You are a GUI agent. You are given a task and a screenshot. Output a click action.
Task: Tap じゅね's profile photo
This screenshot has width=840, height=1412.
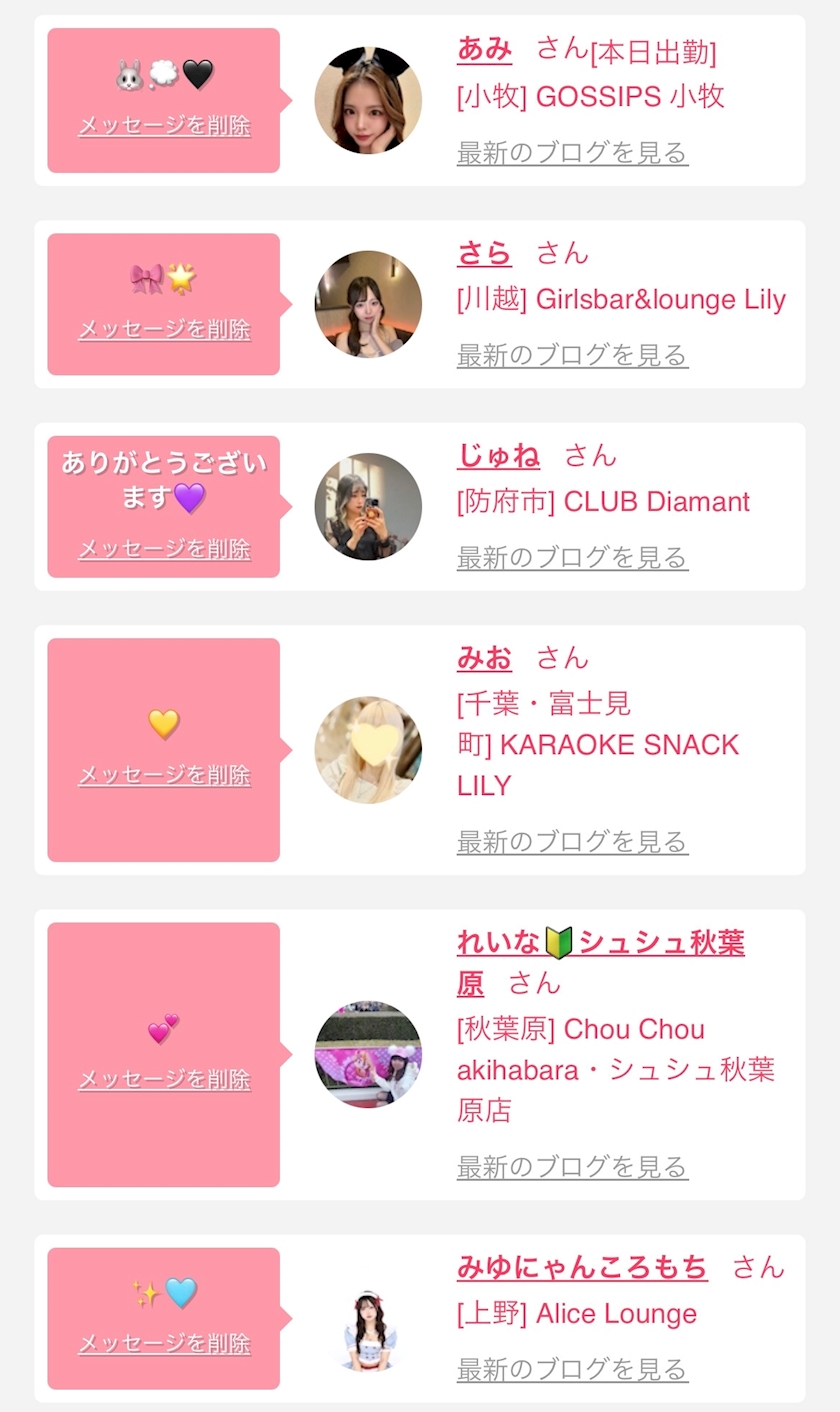pos(368,506)
